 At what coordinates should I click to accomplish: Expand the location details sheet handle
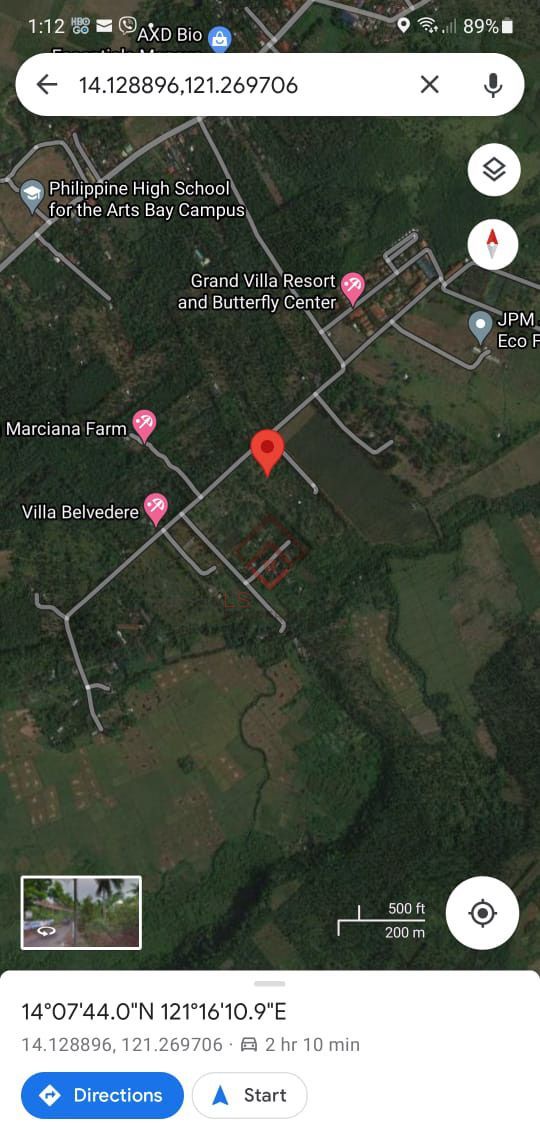pos(270,984)
